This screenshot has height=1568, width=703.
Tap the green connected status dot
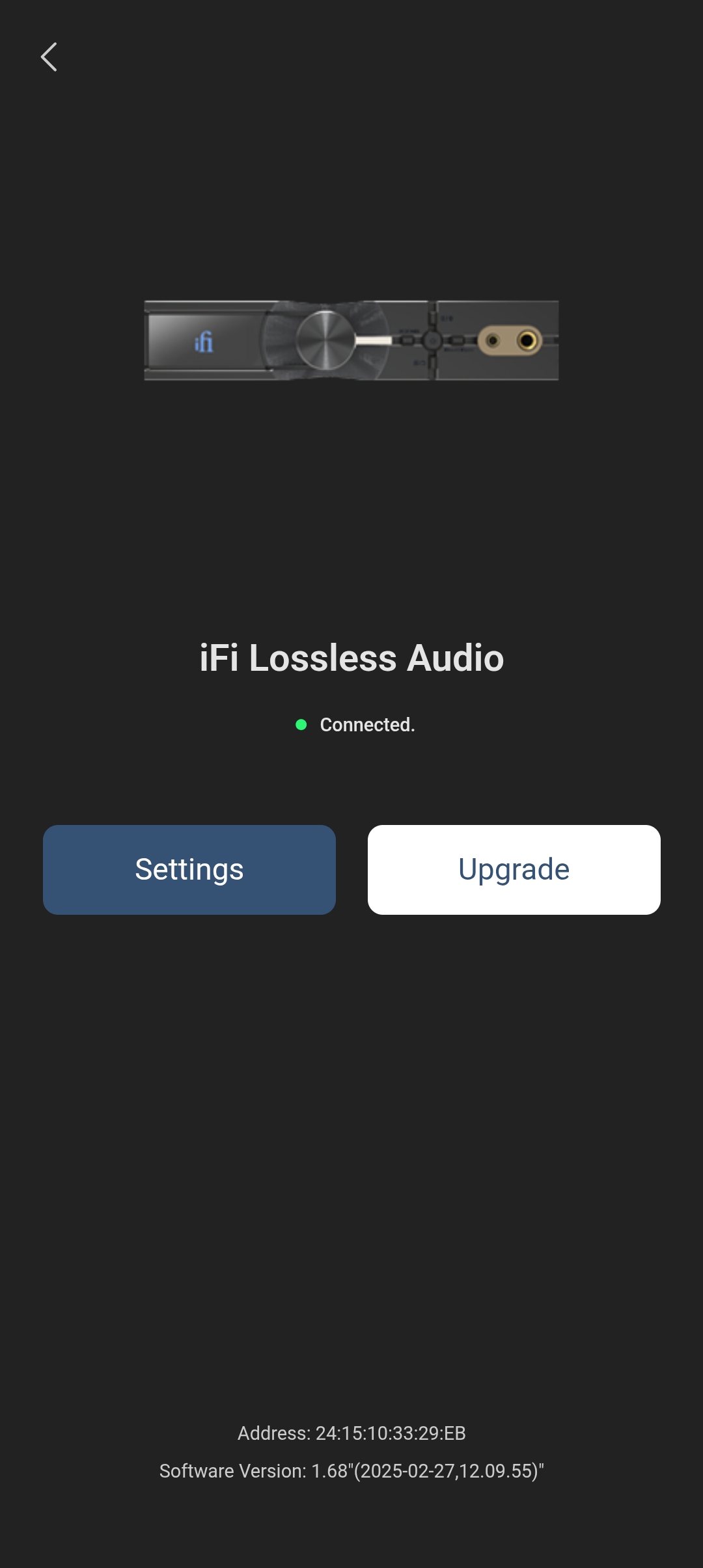[x=302, y=724]
